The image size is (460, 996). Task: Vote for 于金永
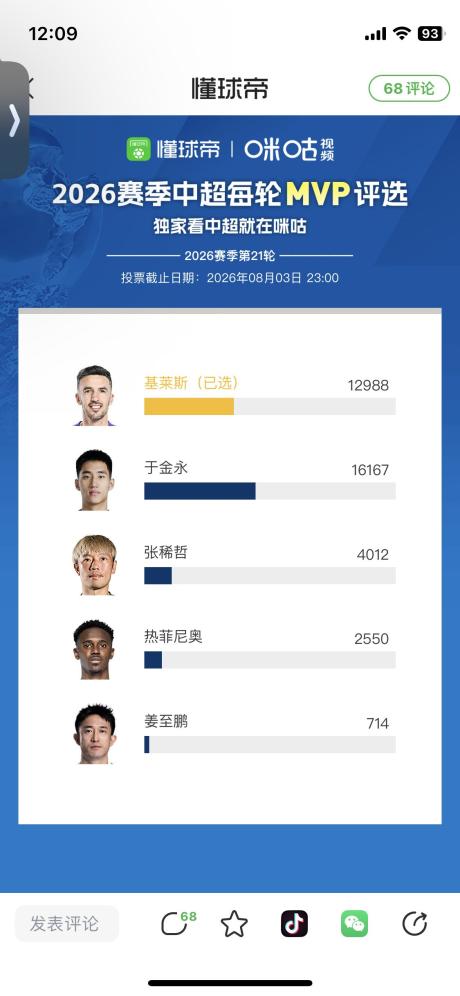tap(234, 480)
